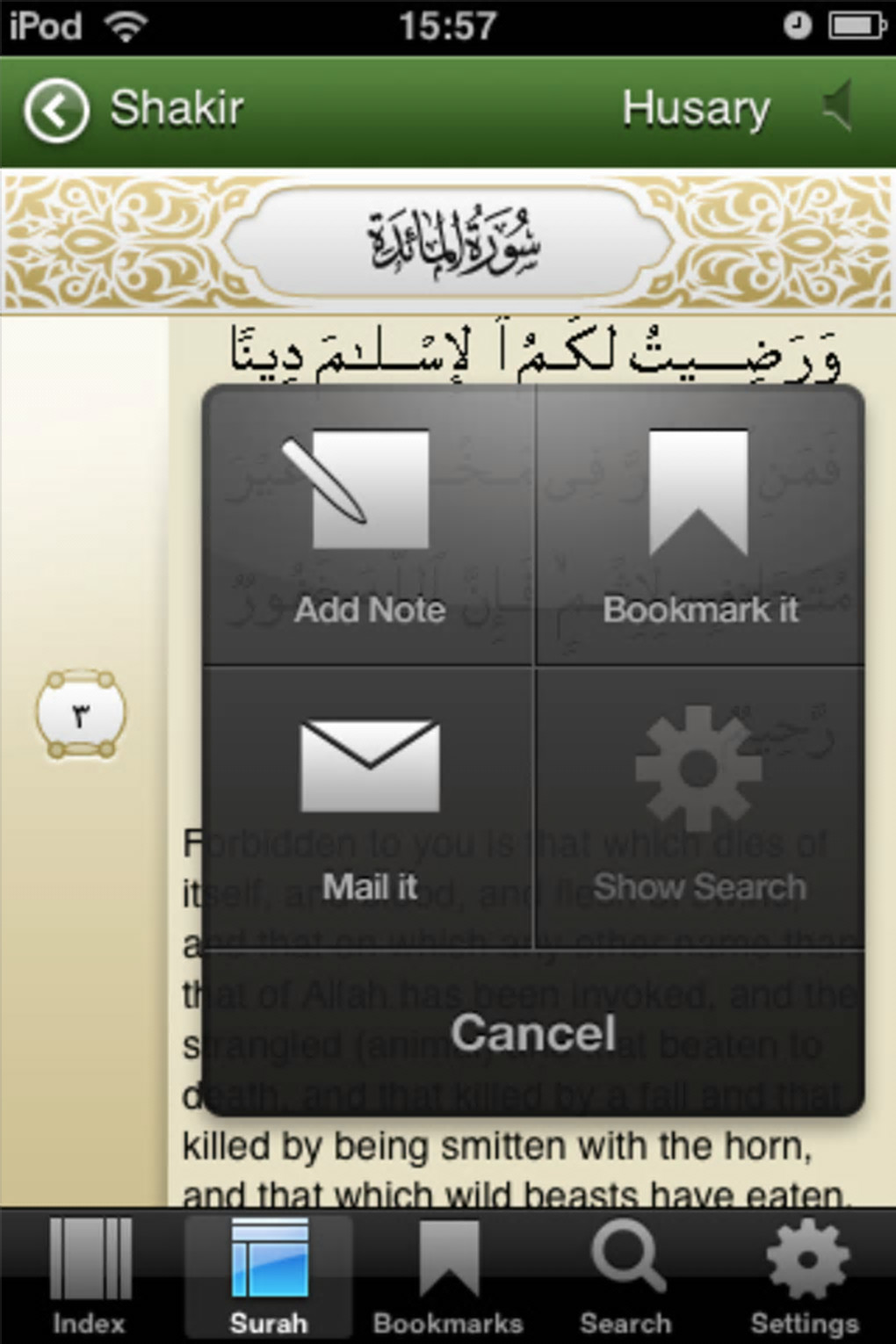
Task: Tap the speaker icon next to Husary
Action: 838,107
